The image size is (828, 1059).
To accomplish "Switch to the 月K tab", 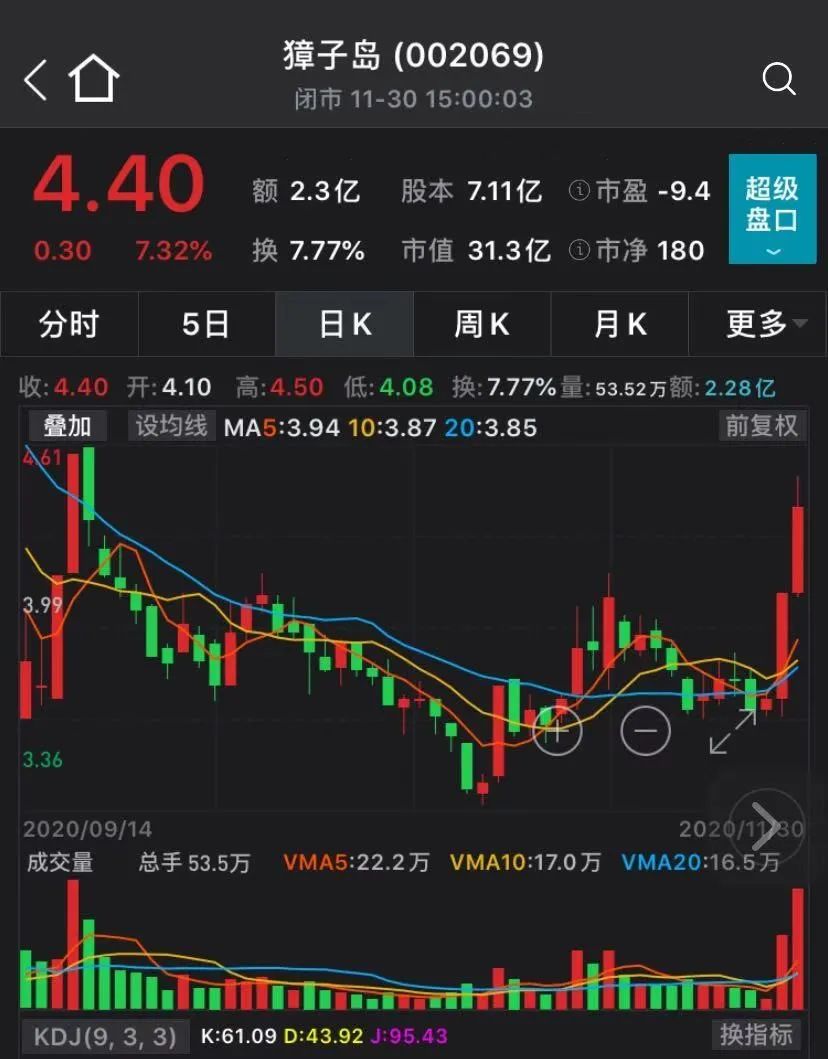I will pyautogui.click(x=620, y=324).
